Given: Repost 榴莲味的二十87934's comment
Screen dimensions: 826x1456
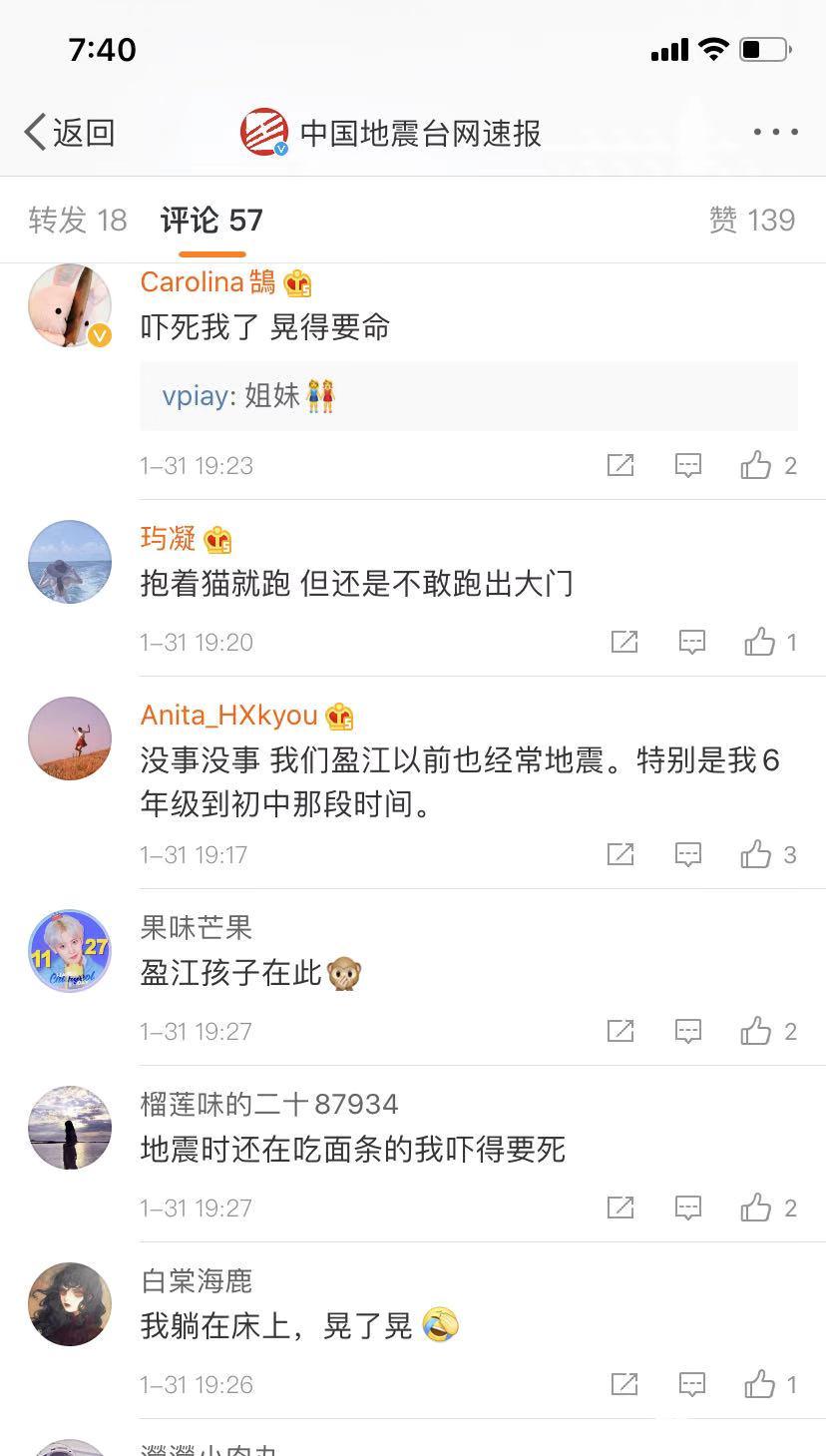Looking at the screenshot, I should tap(620, 1208).
